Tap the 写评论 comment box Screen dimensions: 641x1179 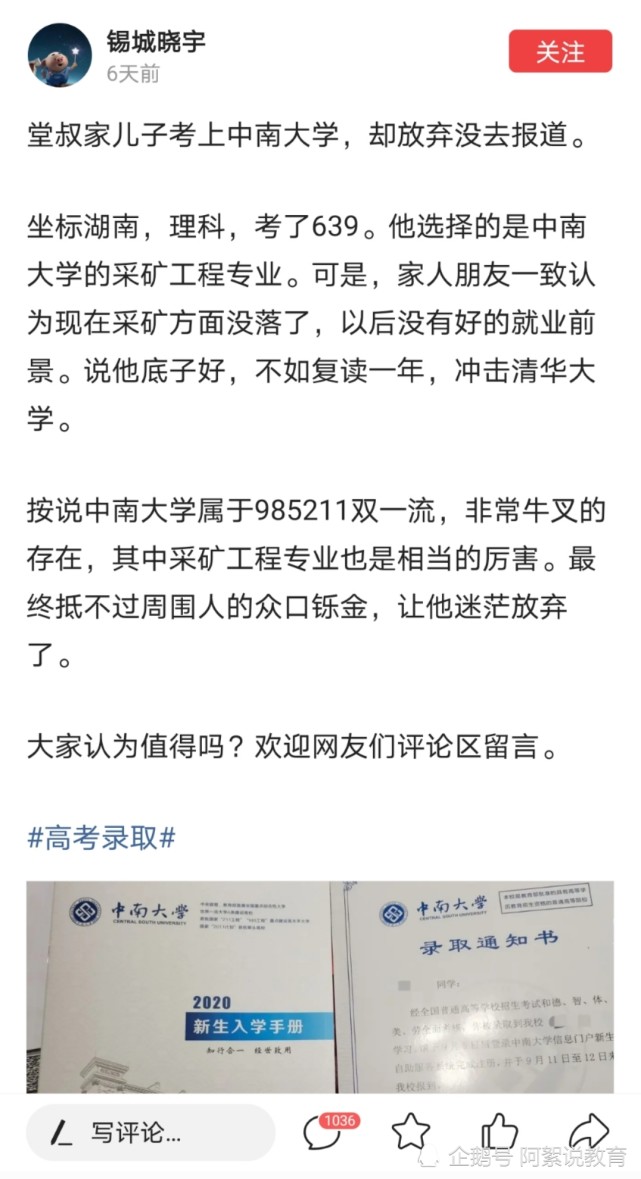[151, 1132]
